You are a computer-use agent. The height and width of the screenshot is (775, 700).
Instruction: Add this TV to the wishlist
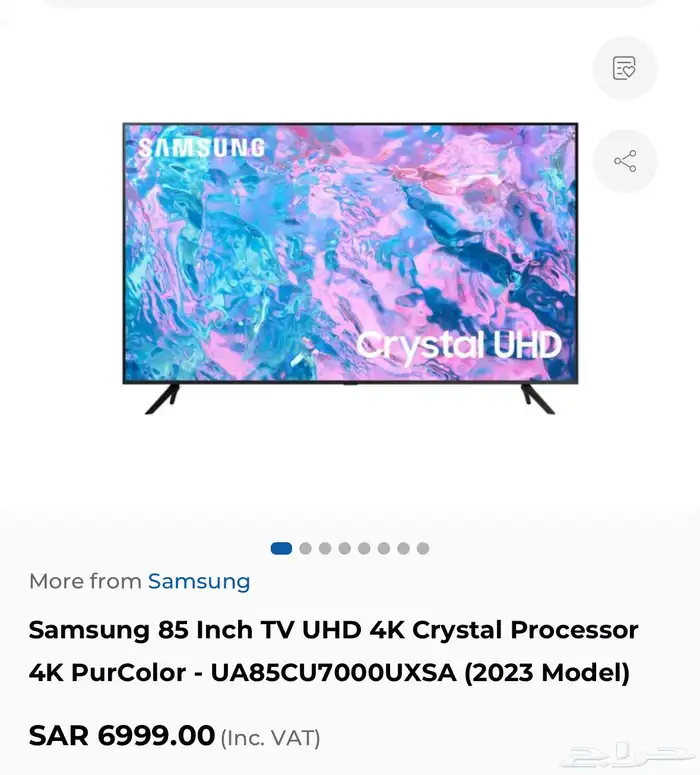(625, 68)
